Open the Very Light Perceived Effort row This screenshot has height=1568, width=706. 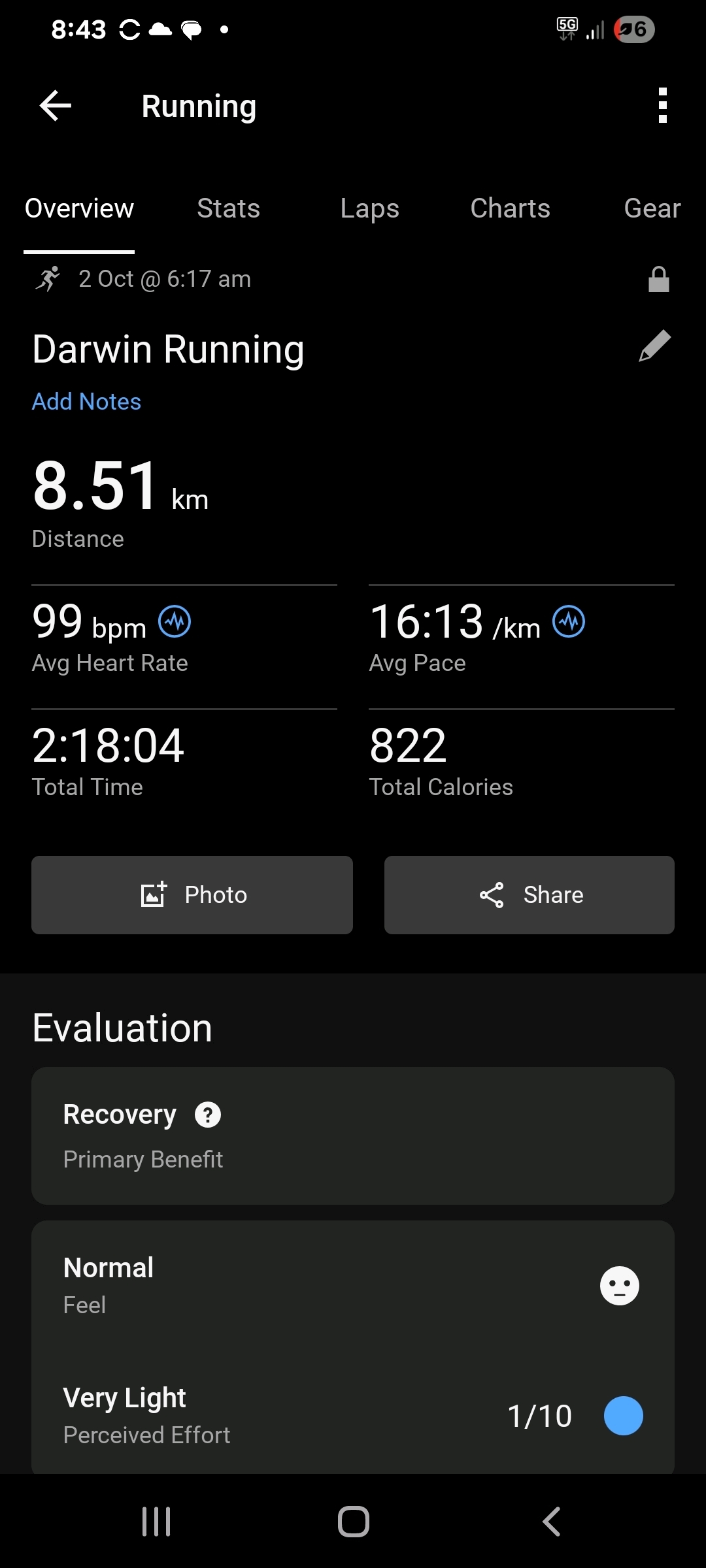pos(353,1416)
